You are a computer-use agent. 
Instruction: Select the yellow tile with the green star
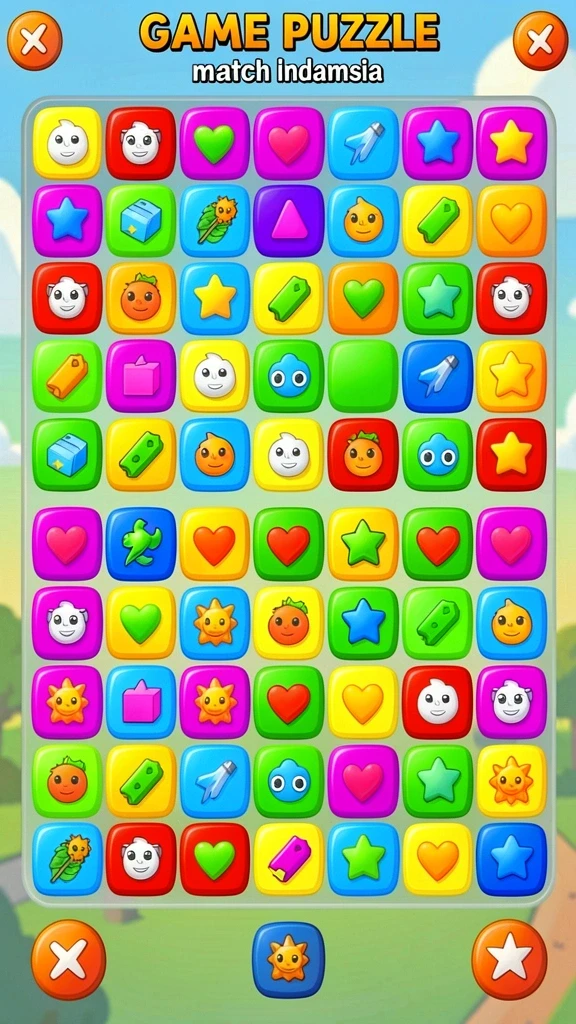tap(363, 544)
